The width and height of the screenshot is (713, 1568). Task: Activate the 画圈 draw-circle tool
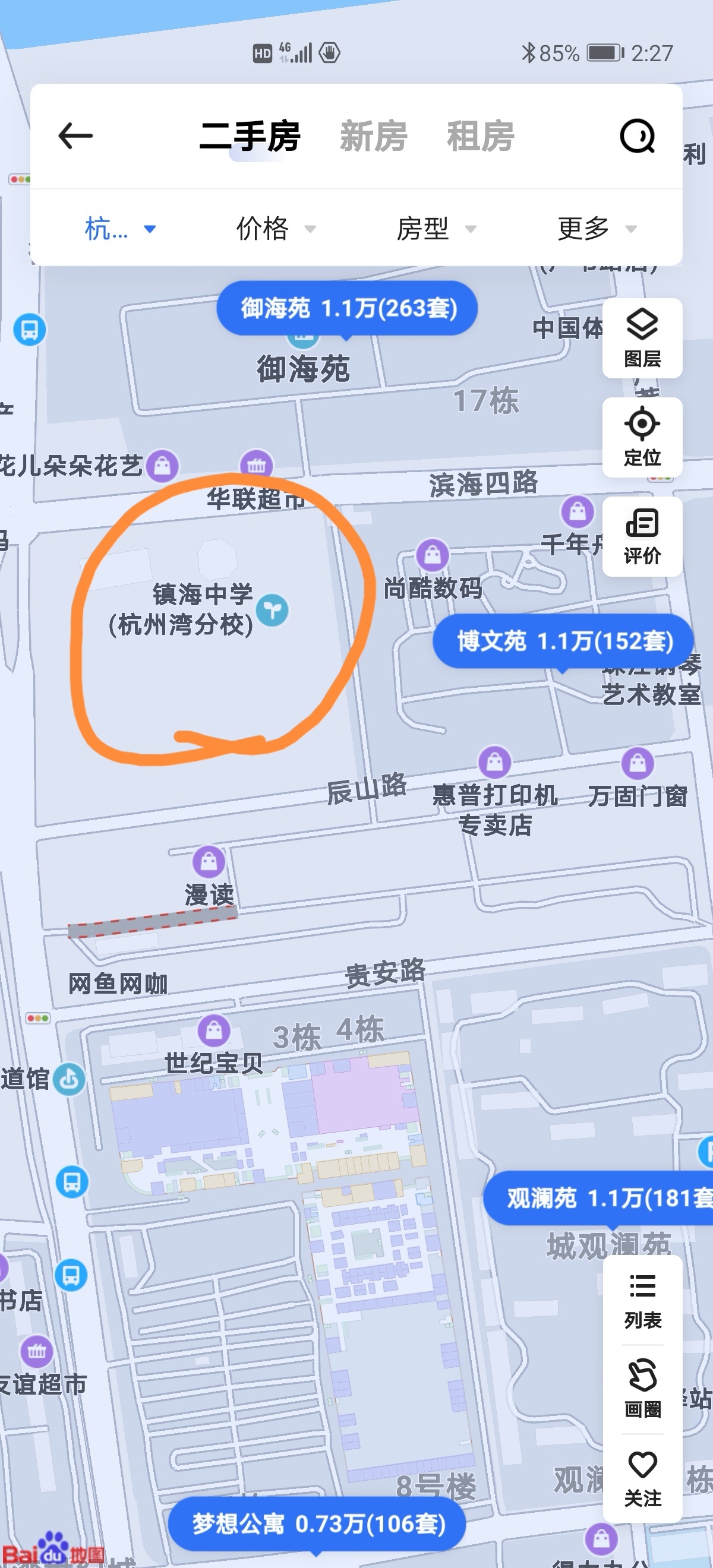[642, 1389]
